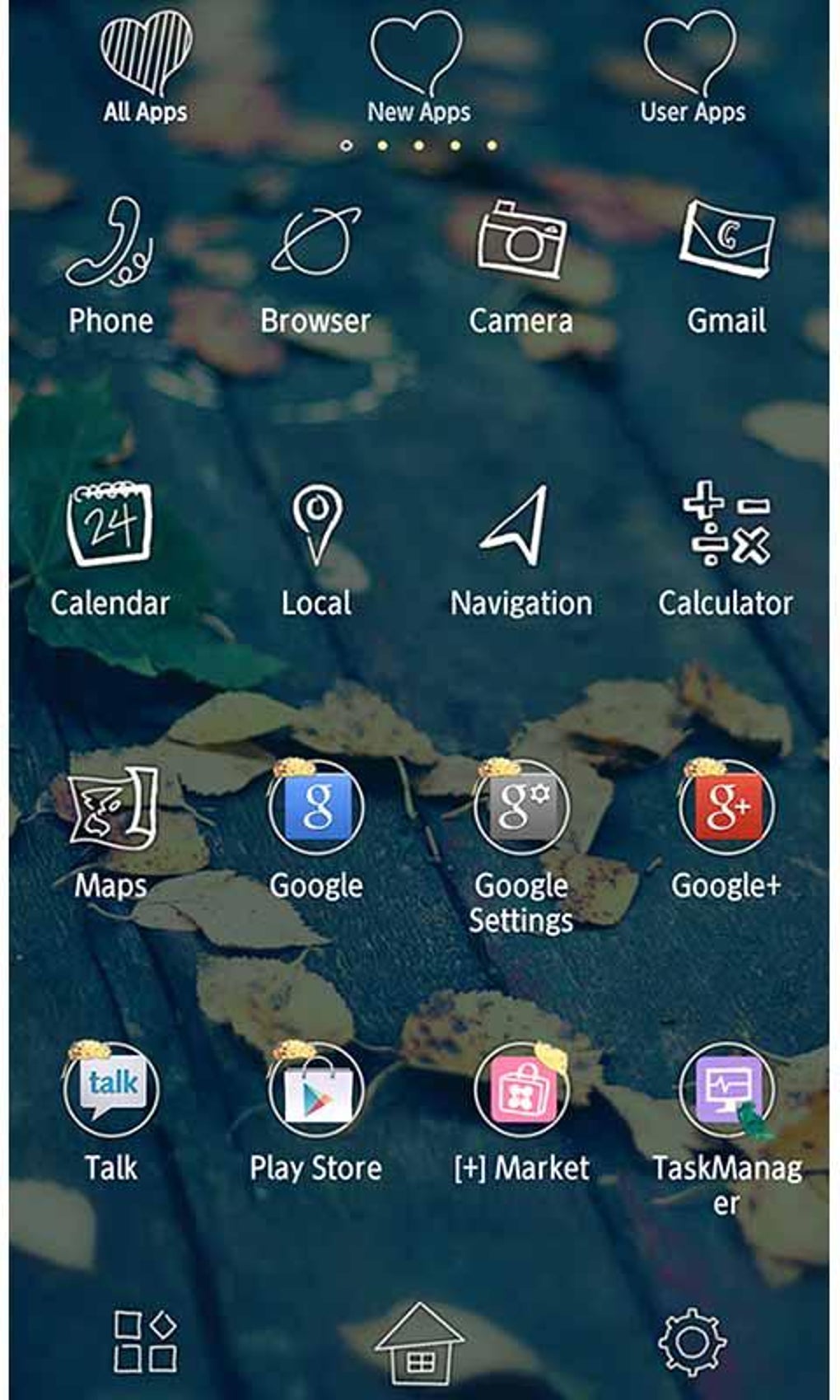Switch to the User Apps tab
The width and height of the screenshot is (840, 1400).
pyautogui.click(x=692, y=68)
